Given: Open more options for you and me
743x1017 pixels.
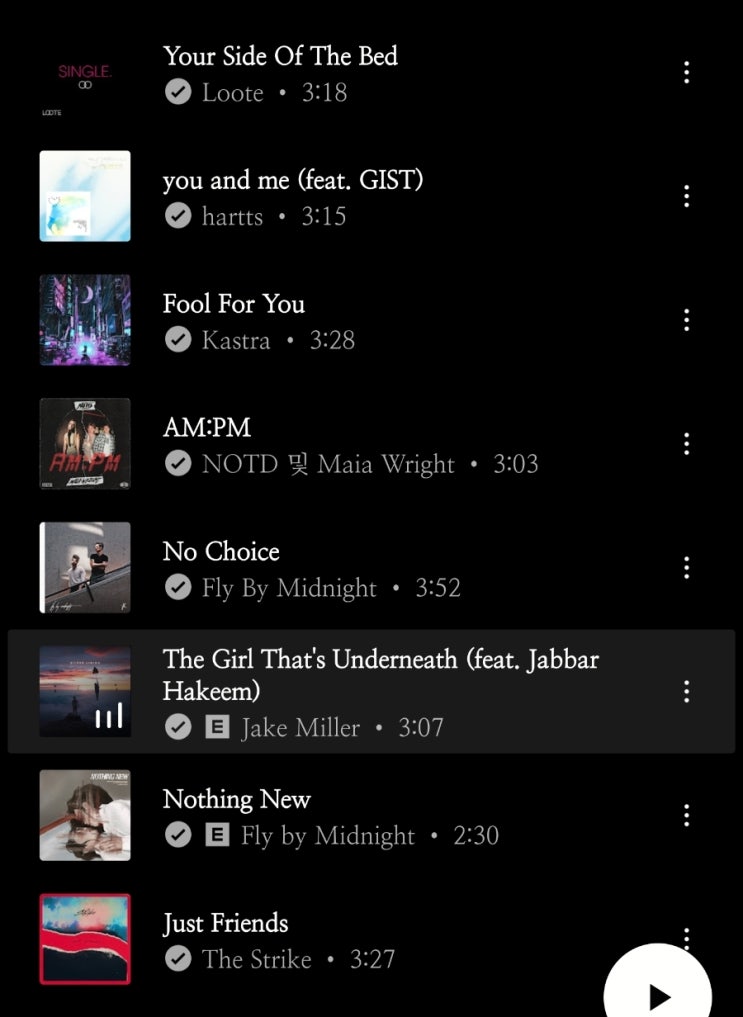Looking at the screenshot, I should coord(686,197).
